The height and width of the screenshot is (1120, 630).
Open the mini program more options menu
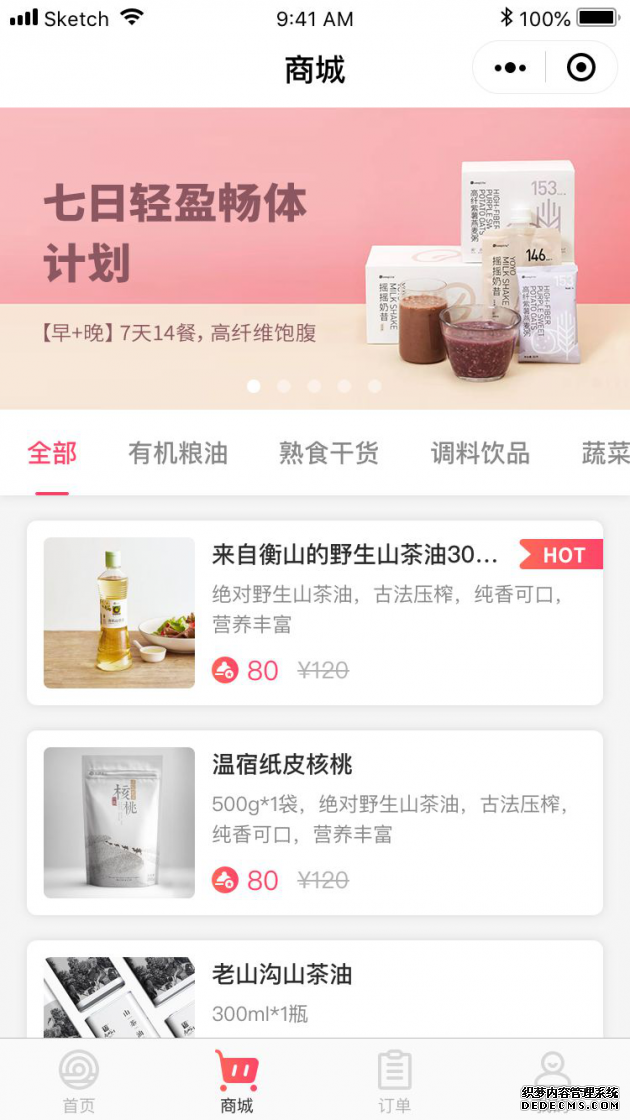(510, 68)
